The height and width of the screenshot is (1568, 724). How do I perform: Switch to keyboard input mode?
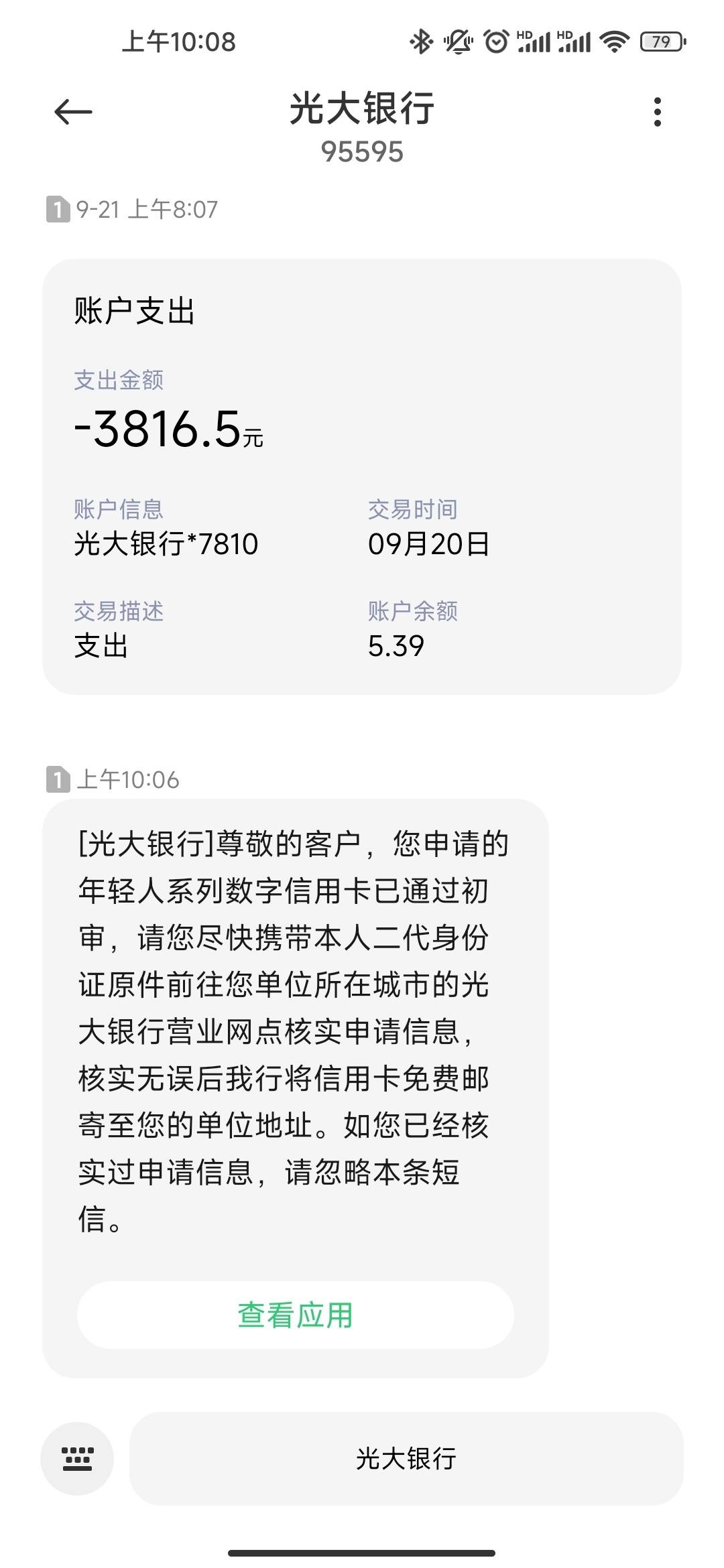pyautogui.click(x=77, y=1458)
